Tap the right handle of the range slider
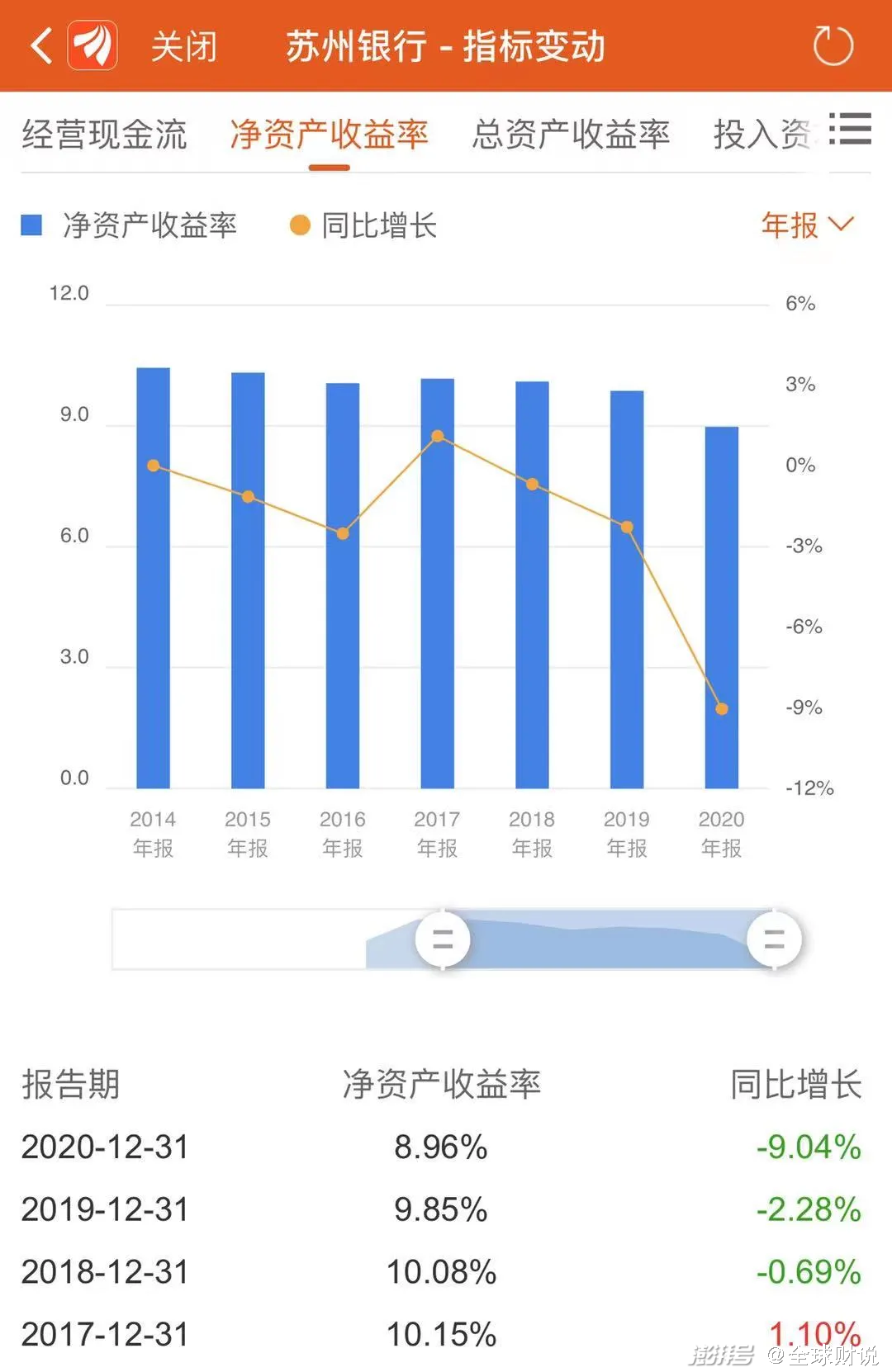This screenshot has width=892, height=1372. [x=774, y=939]
